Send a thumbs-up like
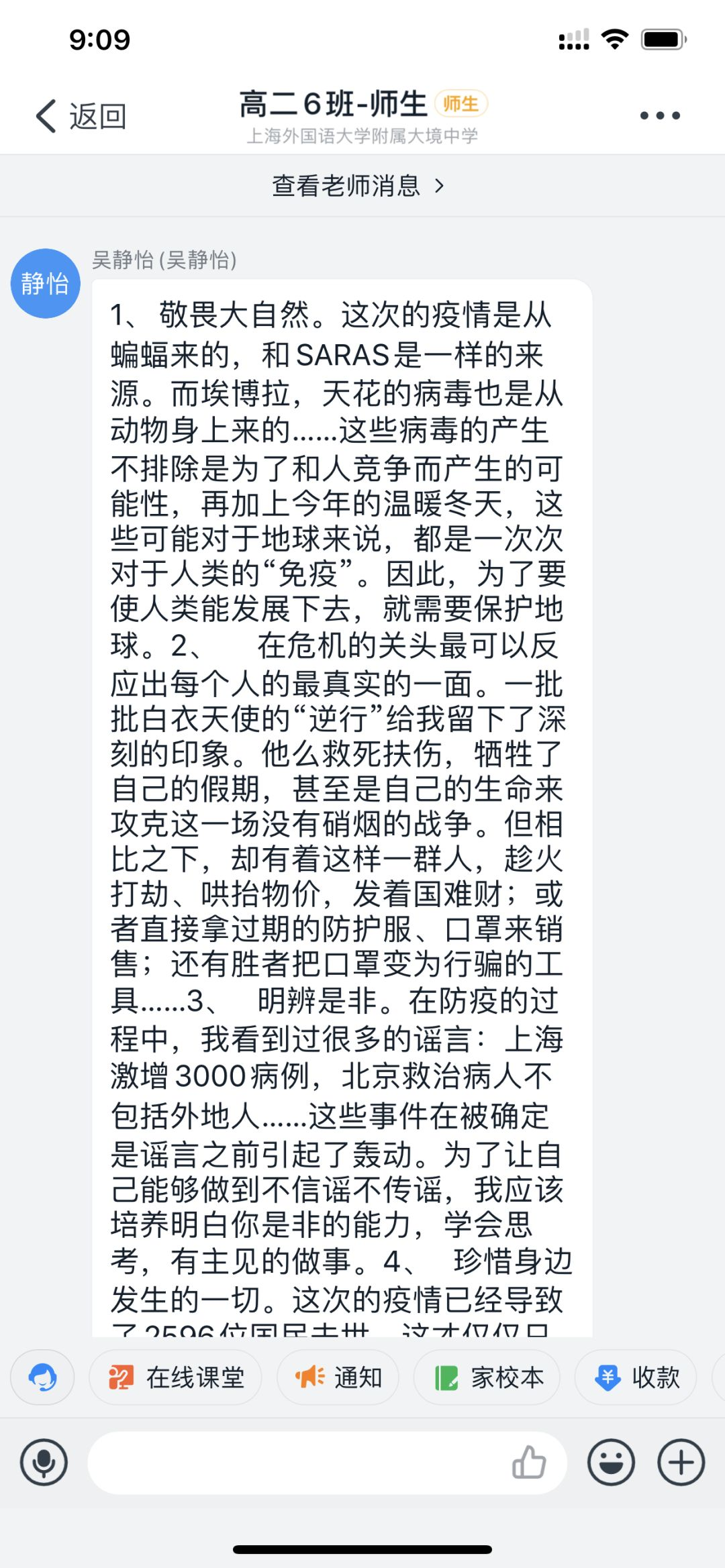The width and height of the screenshot is (725, 1568). [529, 1463]
